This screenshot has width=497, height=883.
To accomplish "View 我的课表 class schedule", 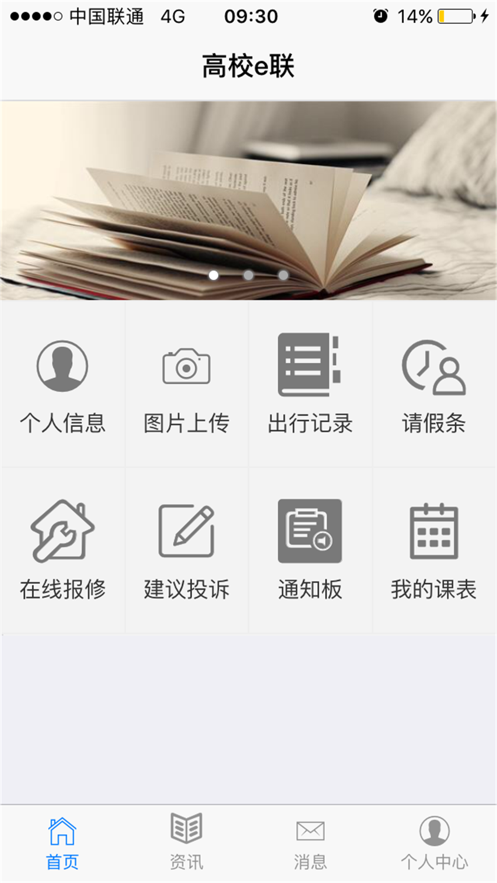I will [x=434, y=550].
